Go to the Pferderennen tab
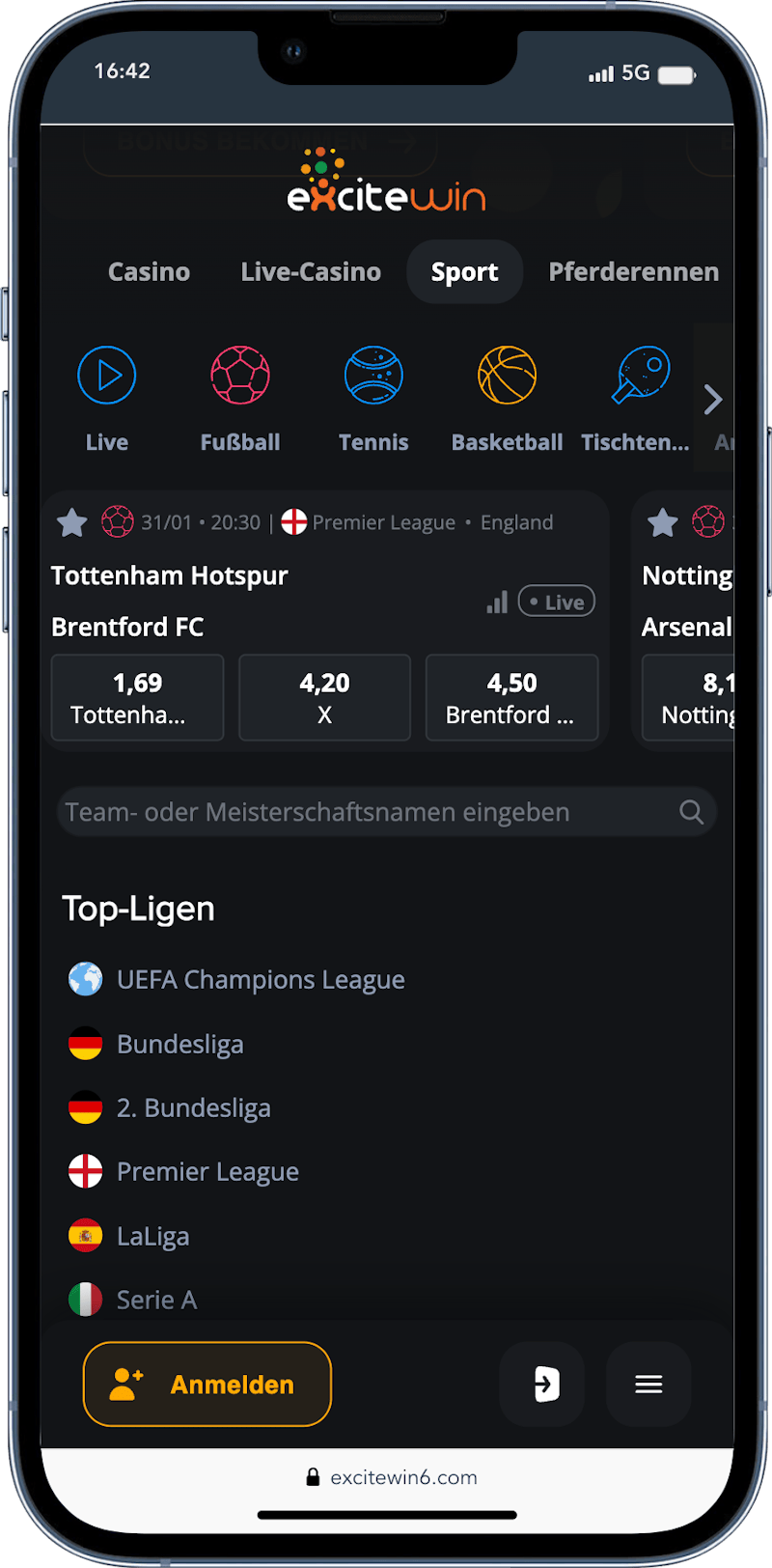Image resolution: width=772 pixels, height=1568 pixels. point(633,272)
